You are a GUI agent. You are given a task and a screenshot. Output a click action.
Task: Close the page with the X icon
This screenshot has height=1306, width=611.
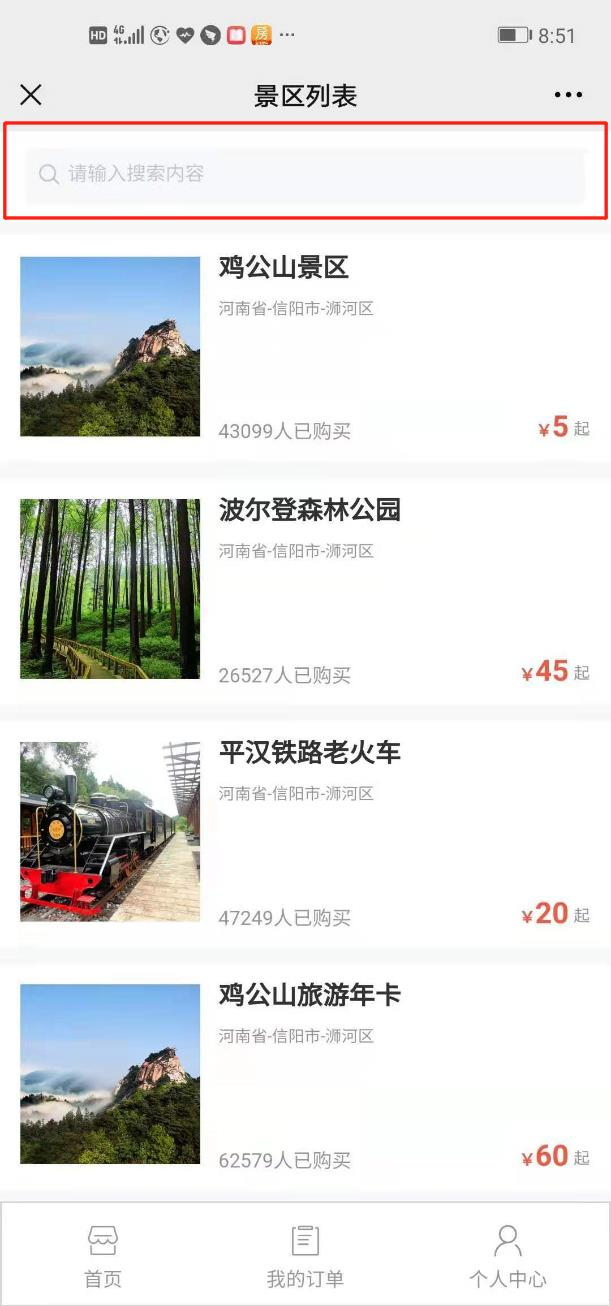[31, 95]
